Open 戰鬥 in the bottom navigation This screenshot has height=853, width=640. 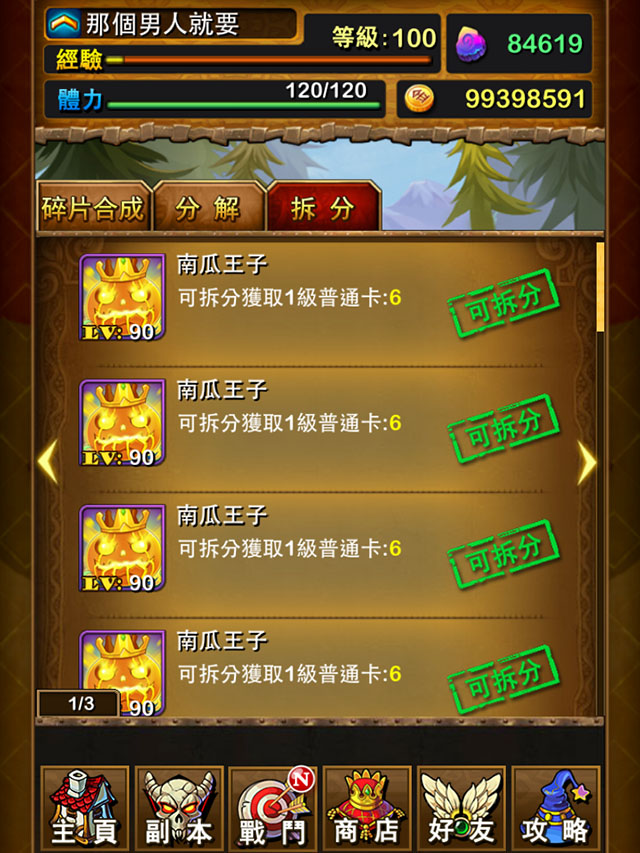(x=273, y=808)
